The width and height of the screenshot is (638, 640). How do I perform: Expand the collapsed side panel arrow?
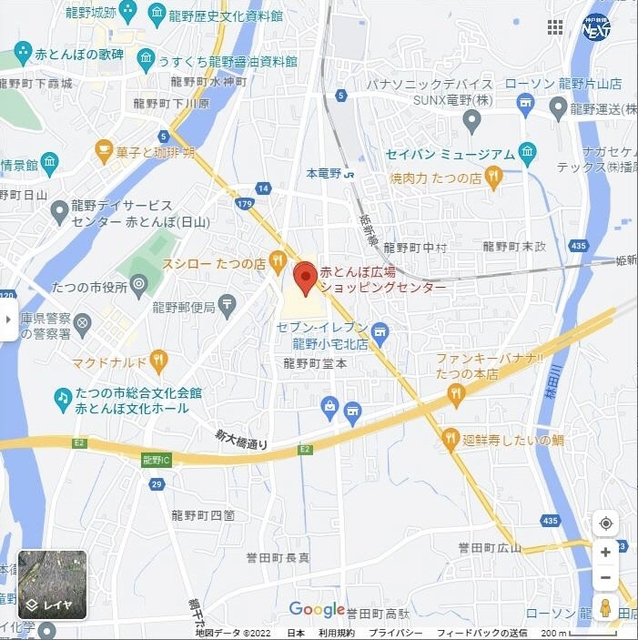click(9, 320)
